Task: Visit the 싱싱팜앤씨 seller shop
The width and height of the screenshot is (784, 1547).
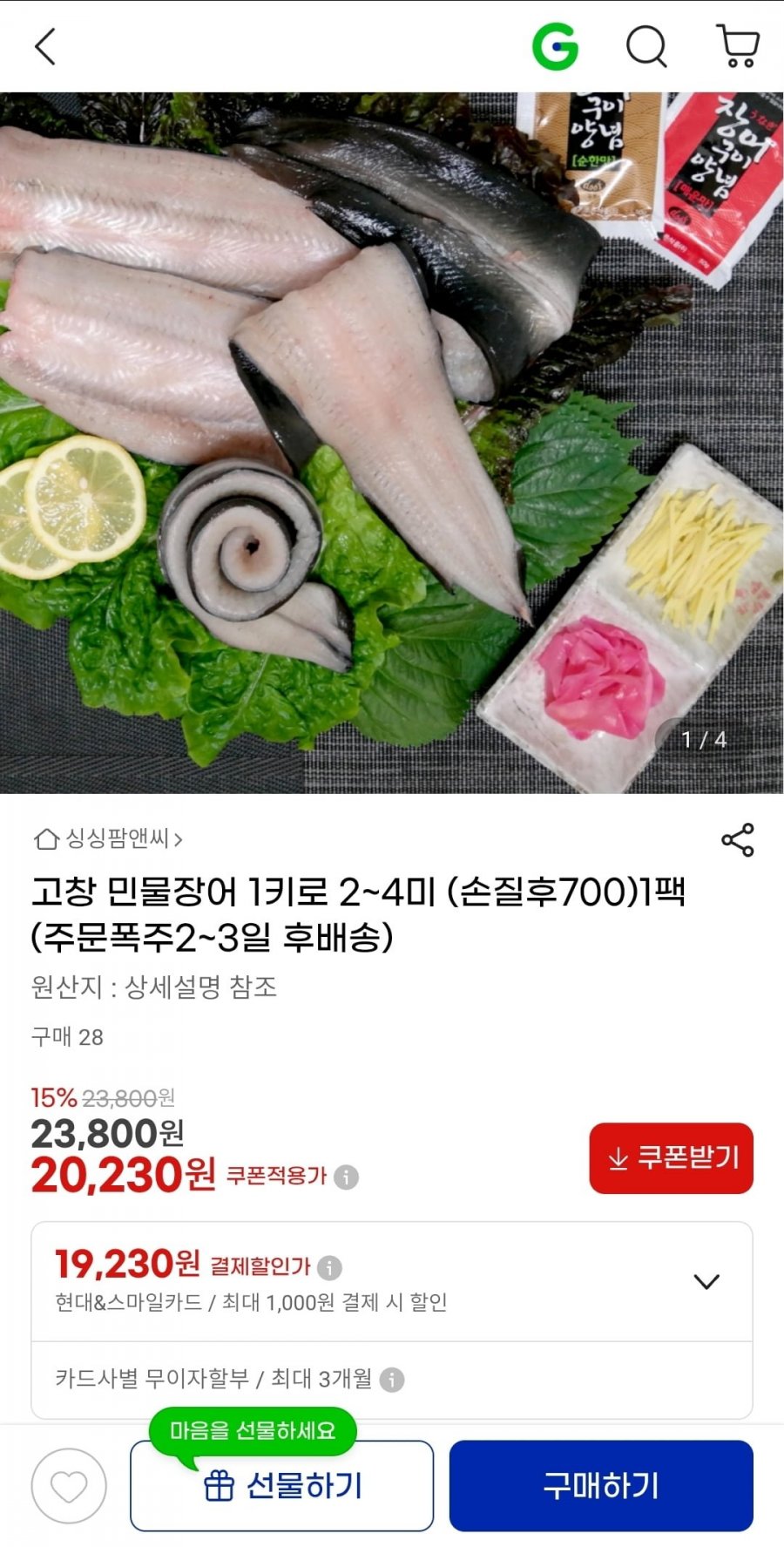Action: click(x=108, y=839)
